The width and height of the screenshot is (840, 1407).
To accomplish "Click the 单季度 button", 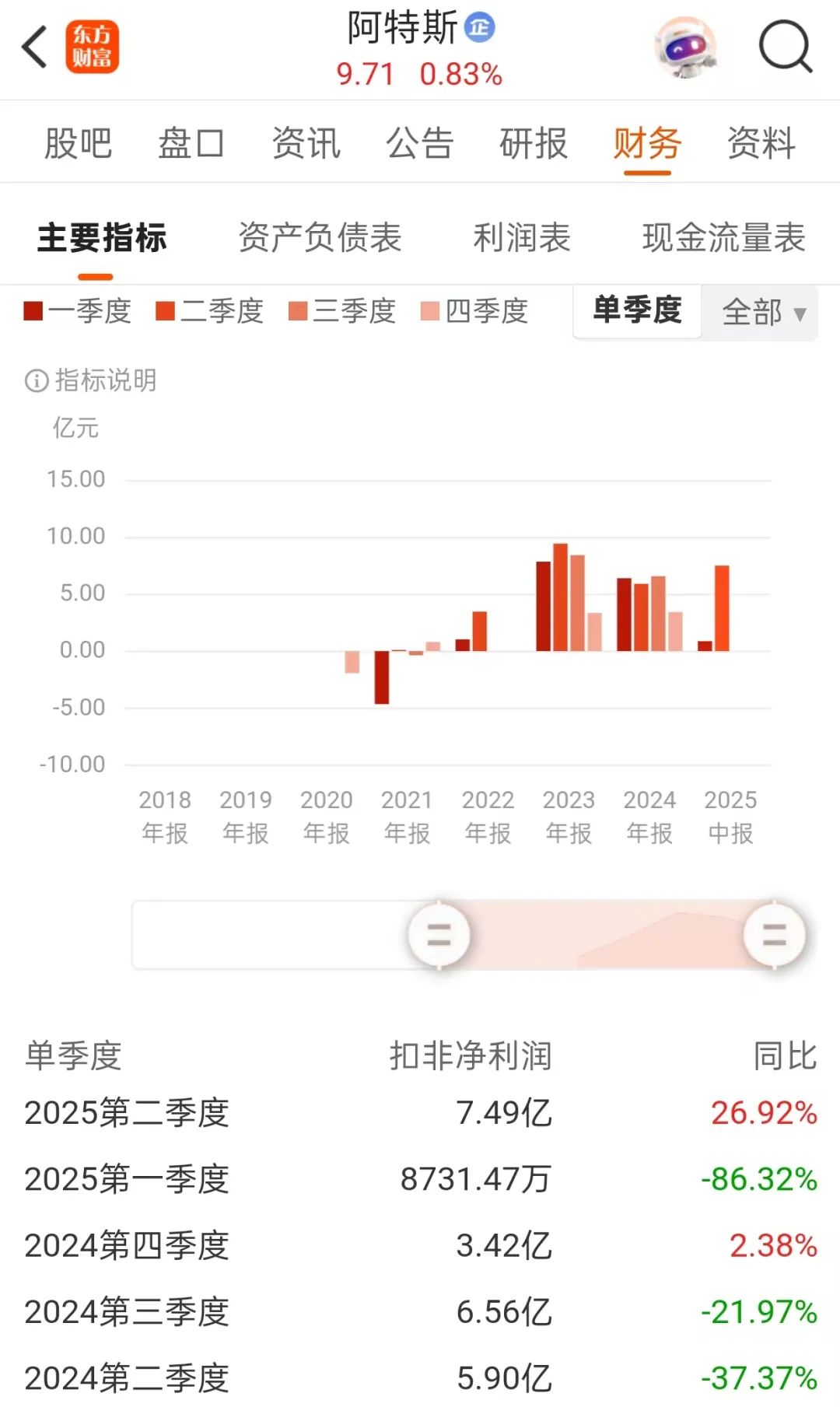I will tap(636, 311).
